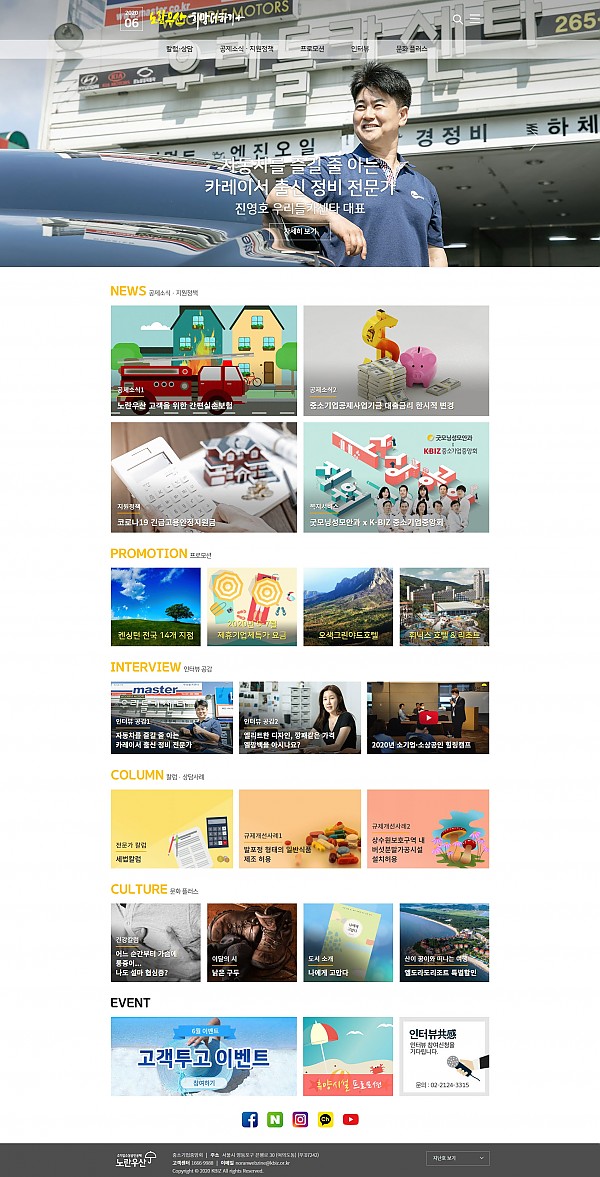This screenshot has height=1177, width=600.
Task: Open the Instagram icon
Action: tap(300, 1119)
